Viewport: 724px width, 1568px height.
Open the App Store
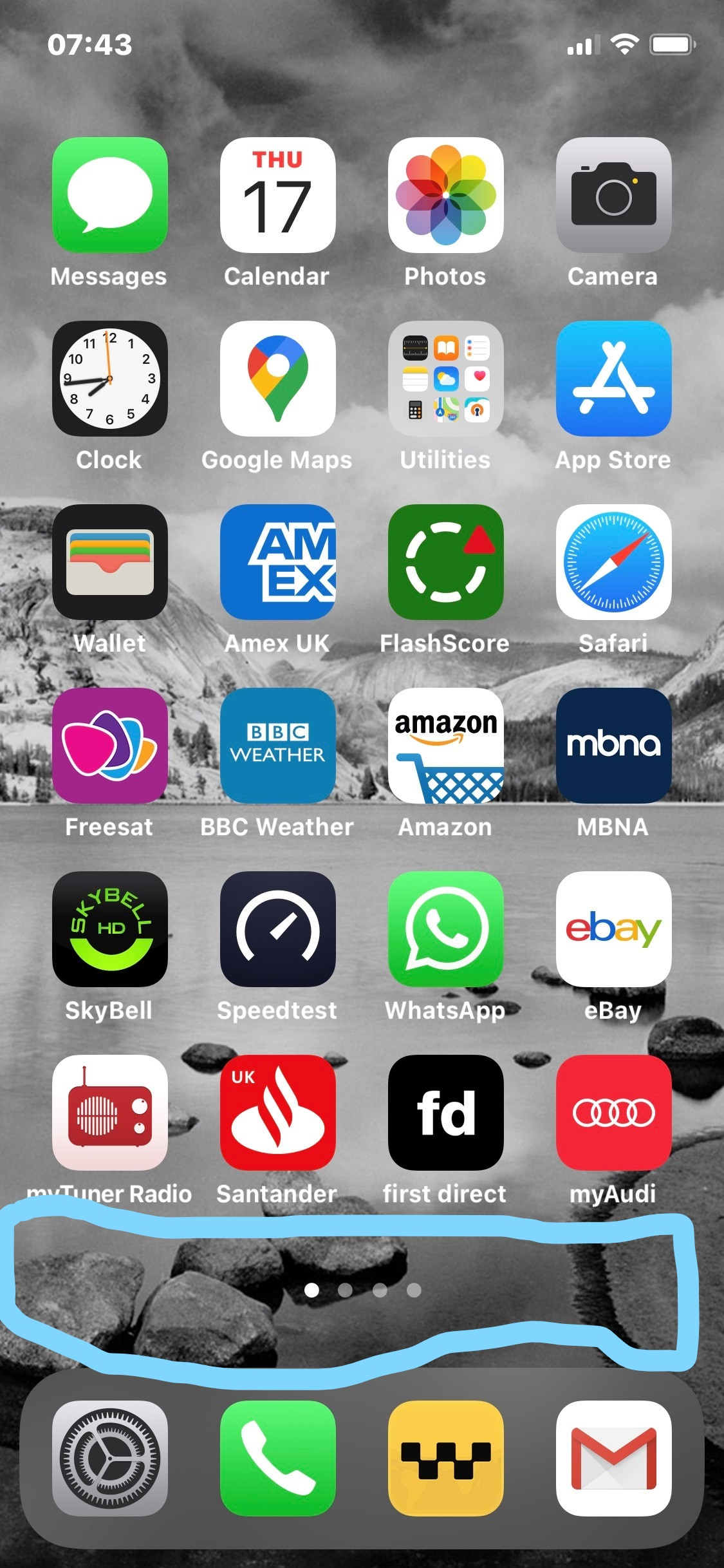pos(613,379)
